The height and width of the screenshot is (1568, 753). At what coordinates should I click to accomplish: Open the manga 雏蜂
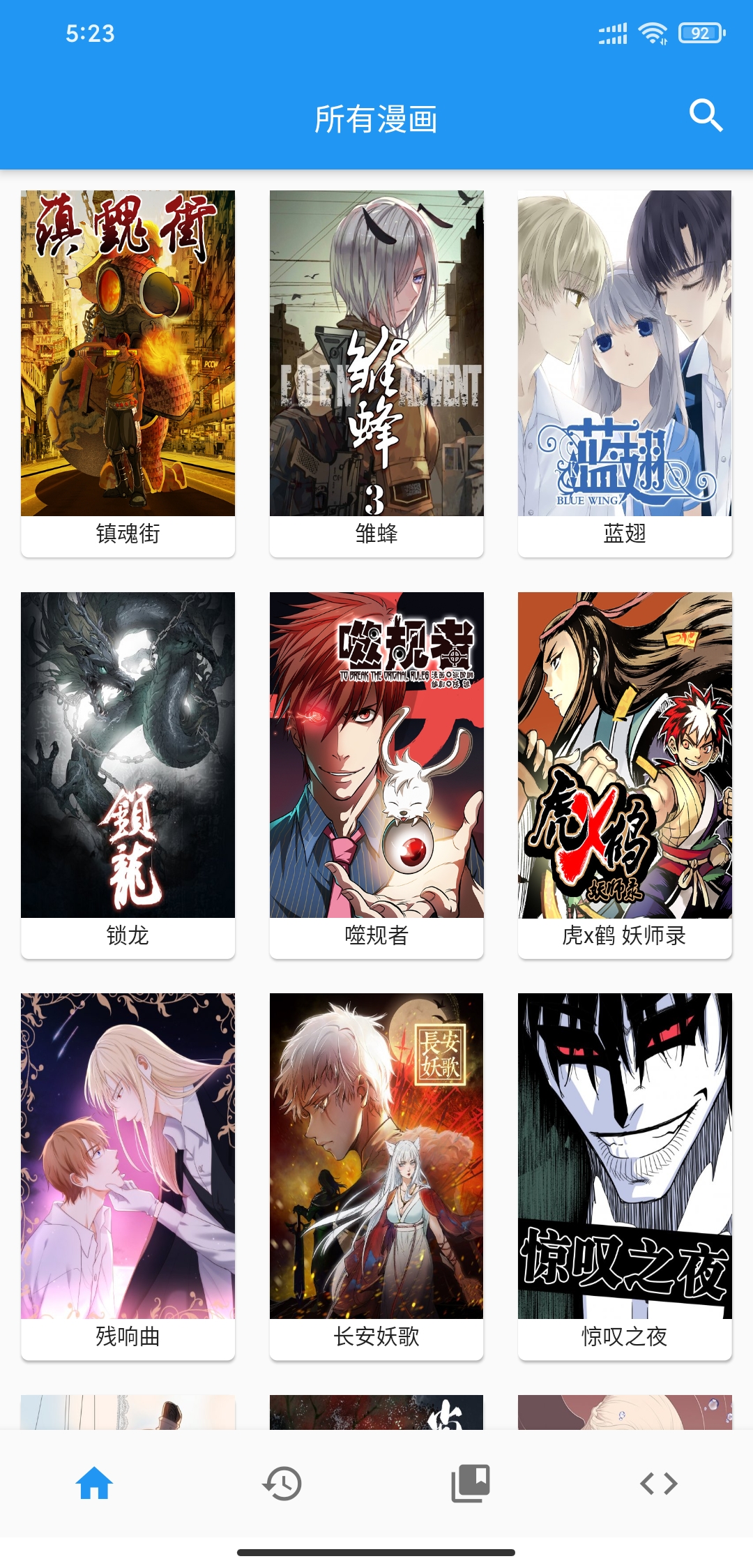click(x=376, y=373)
